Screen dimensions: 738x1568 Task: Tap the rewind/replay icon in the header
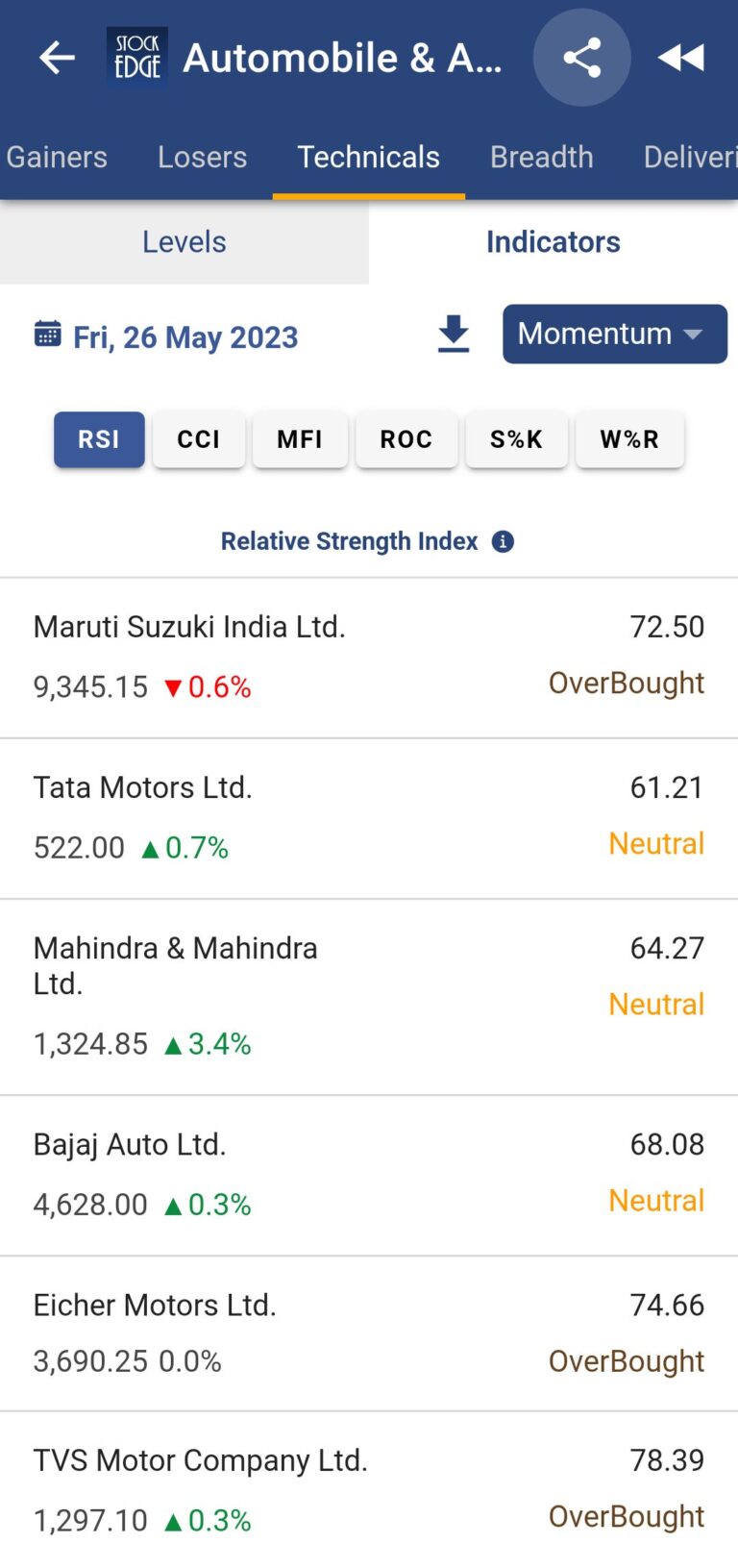coord(681,57)
